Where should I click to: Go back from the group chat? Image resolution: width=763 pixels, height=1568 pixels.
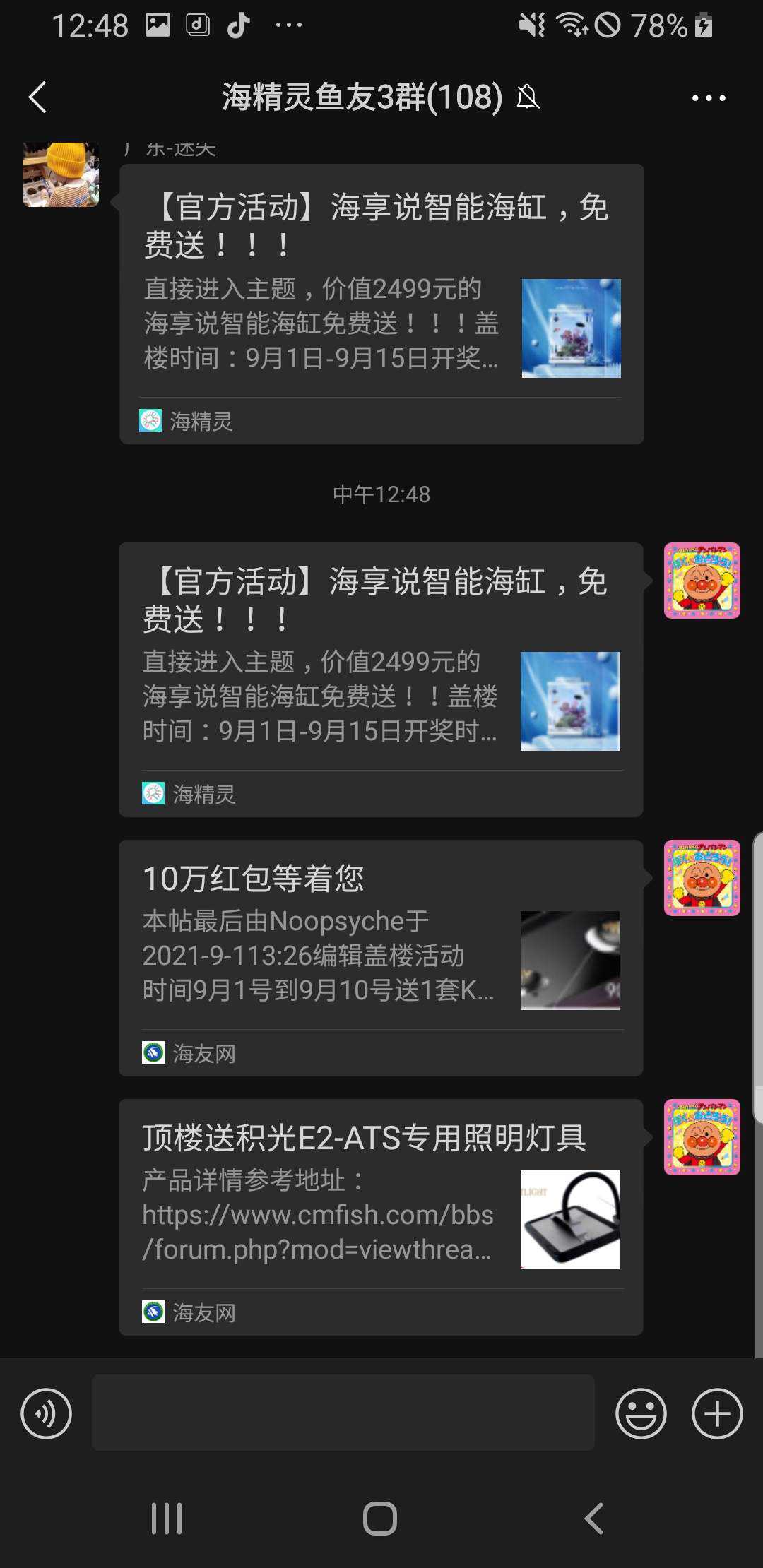click(38, 97)
